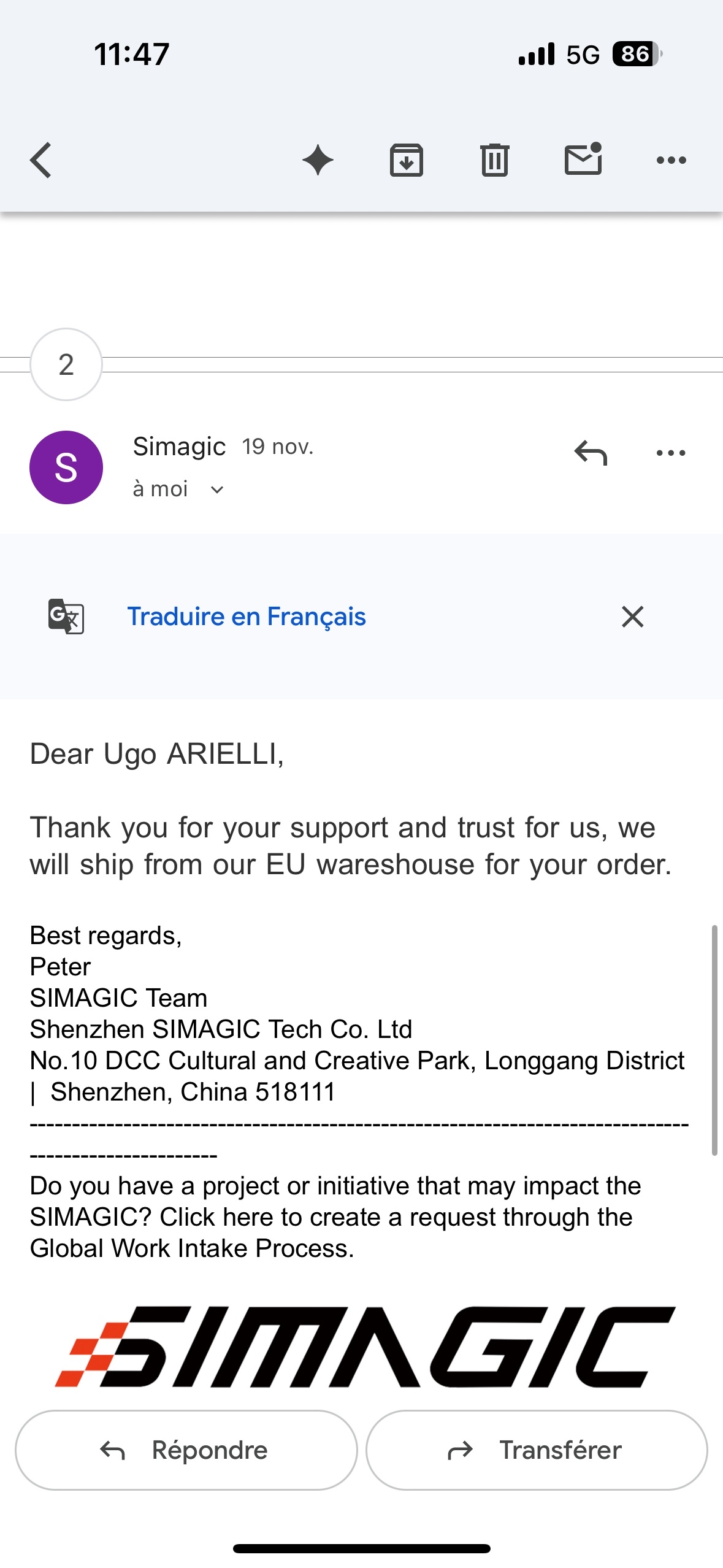Screen dimensions: 723x1568
Task: Reply using the arrow beside Simagic's message
Action: point(590,453)
